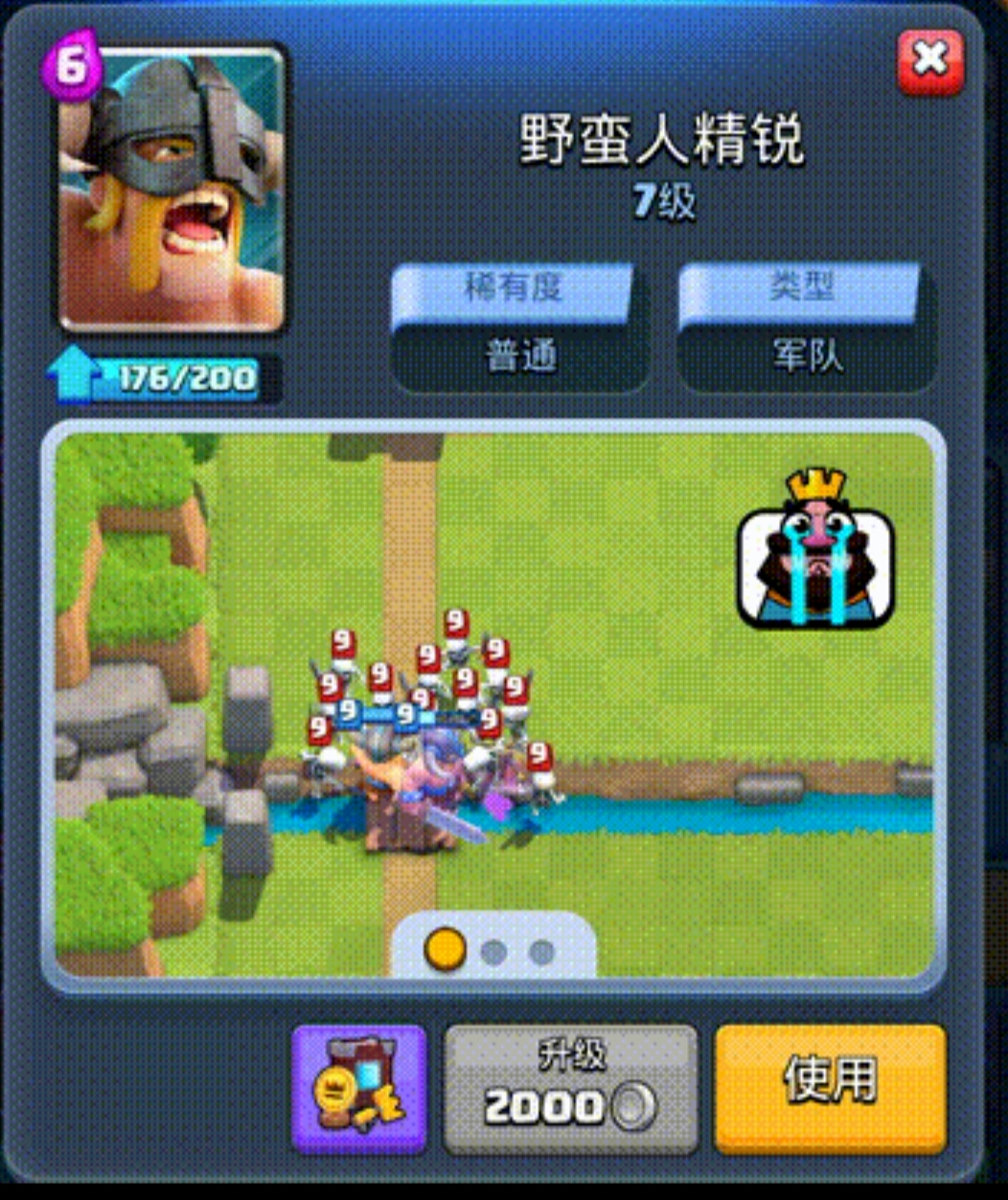Upgrade card with the 2000 gold 升级 button

[571, 1088]
